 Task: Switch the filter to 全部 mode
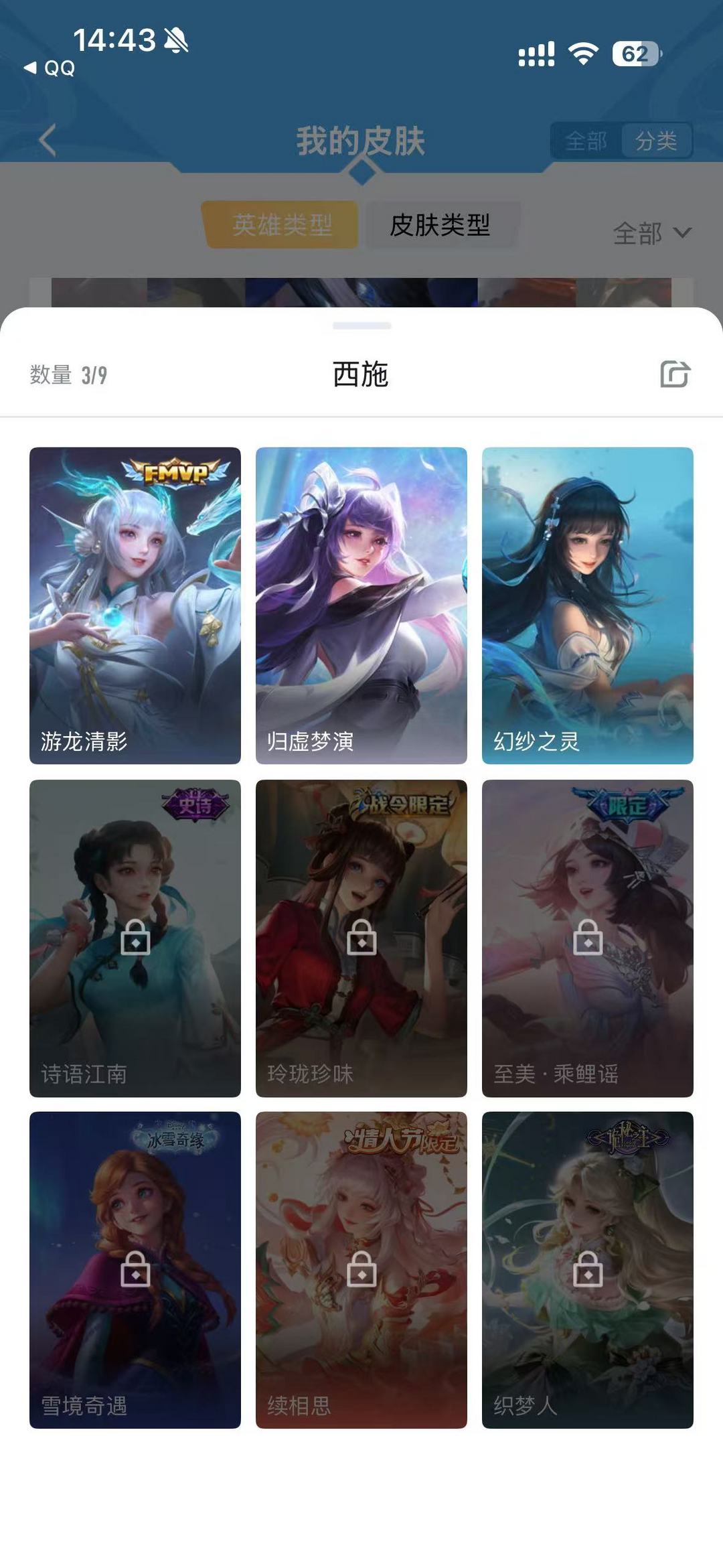(587, 140)
